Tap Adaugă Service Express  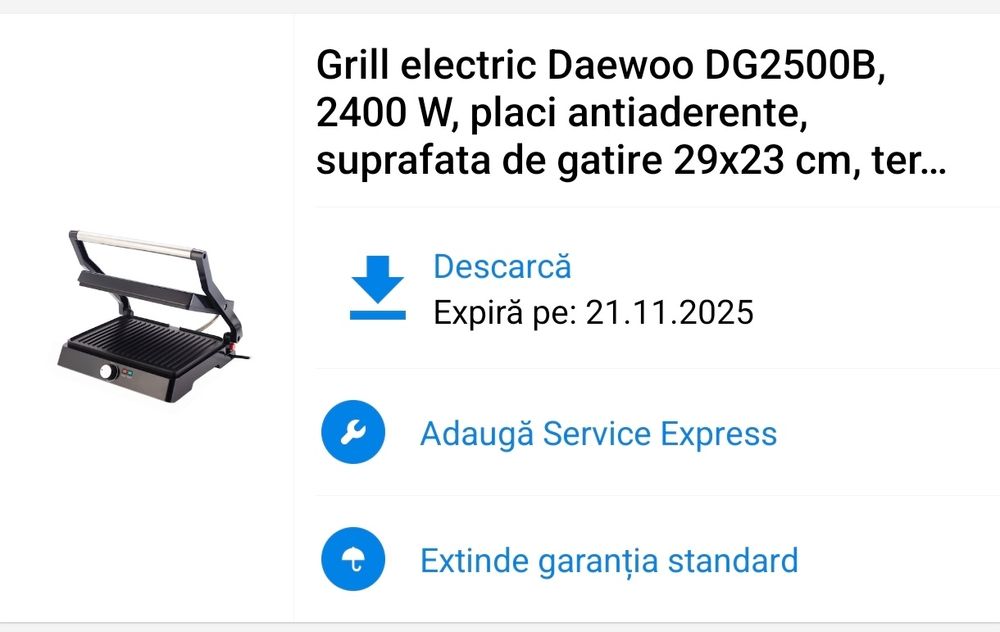(x=597, y=434)
